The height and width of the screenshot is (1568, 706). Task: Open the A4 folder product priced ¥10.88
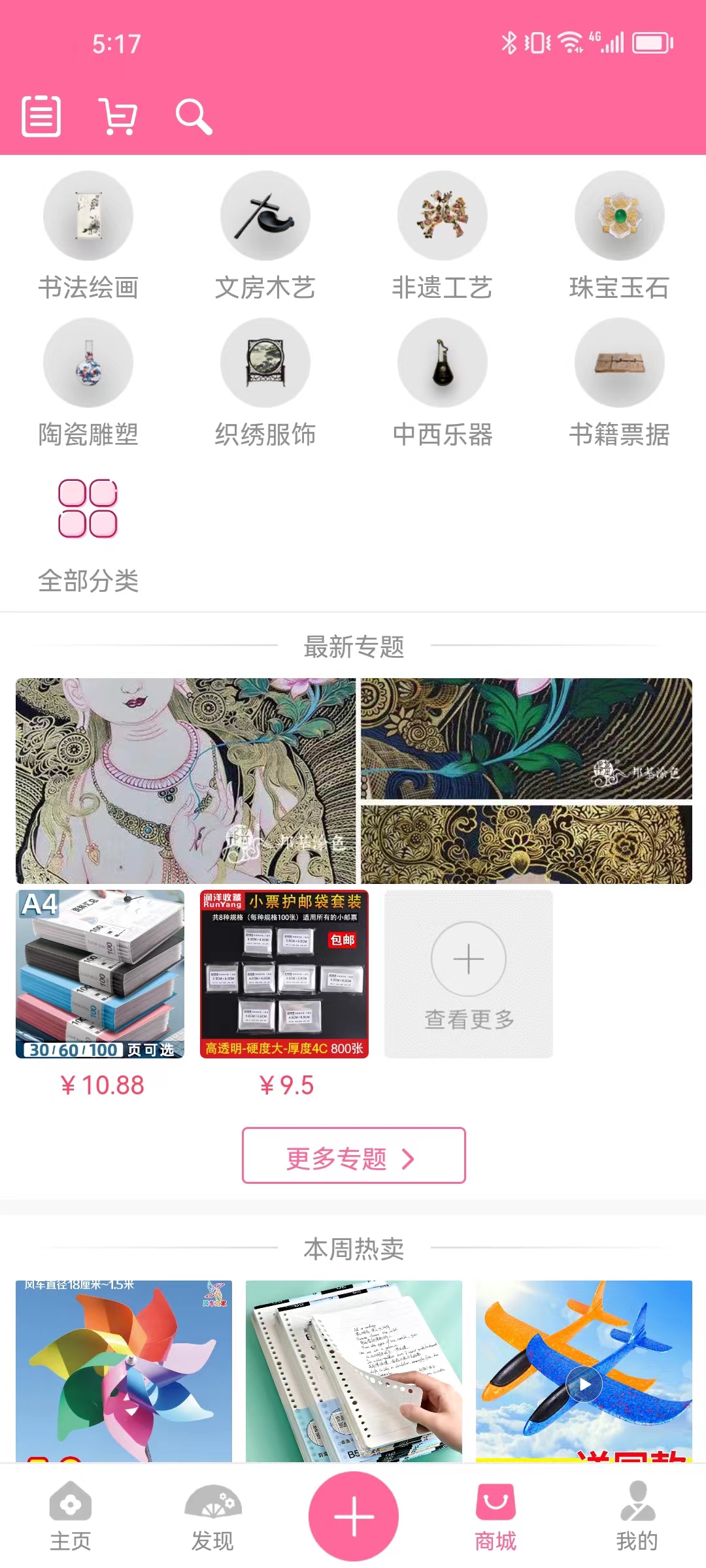click(100, 974)
